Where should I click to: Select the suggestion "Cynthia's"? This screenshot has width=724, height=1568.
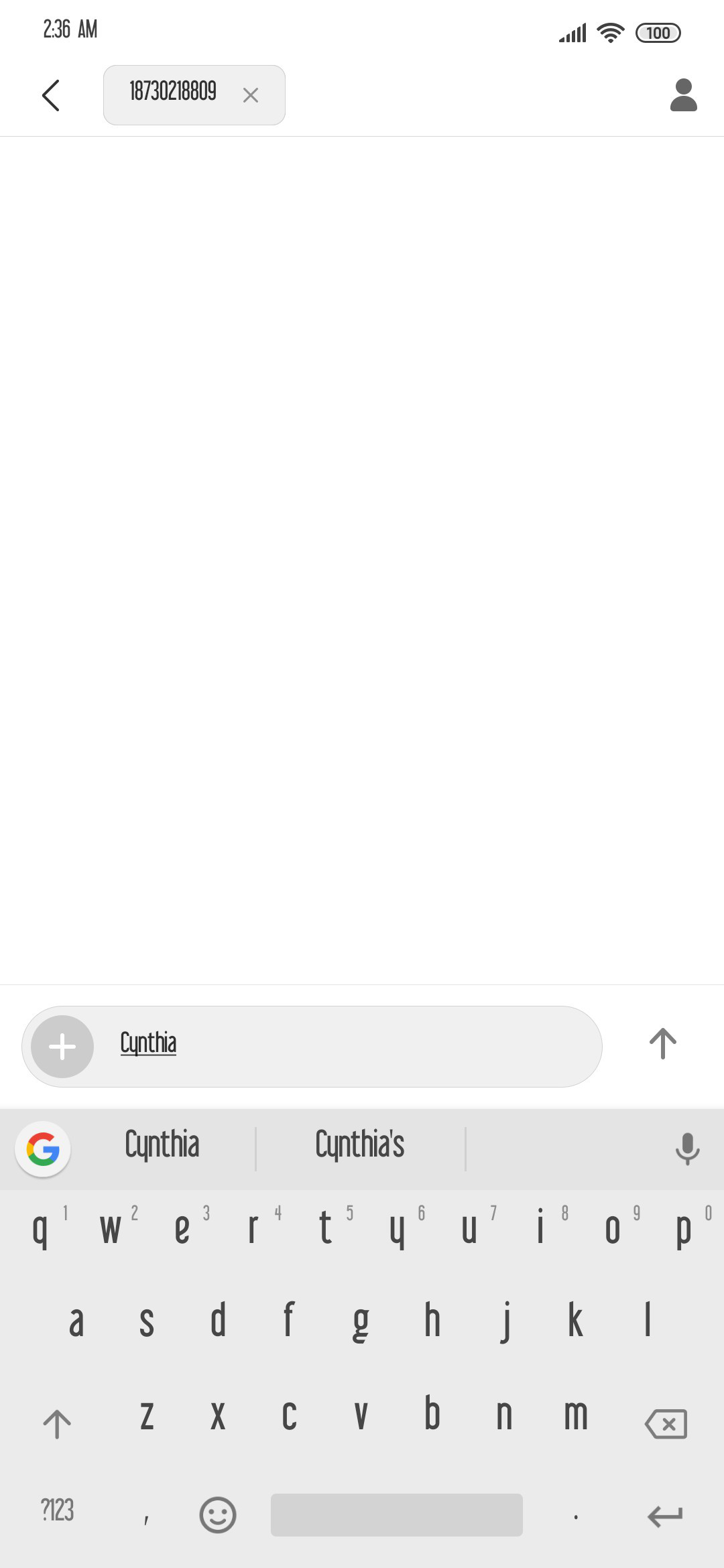click(x=360, y=1145)
